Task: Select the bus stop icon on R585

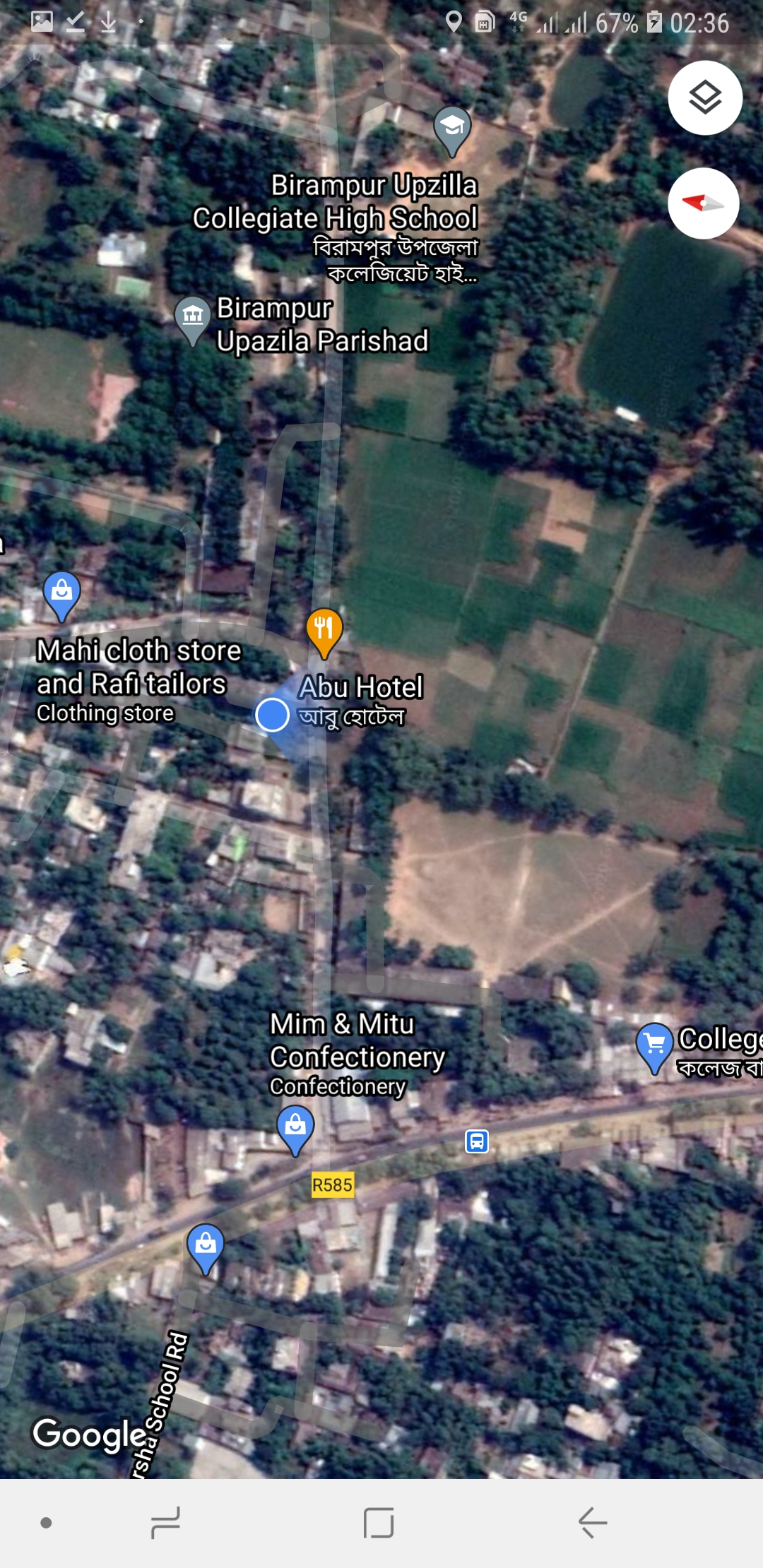Action: [477, 1141]
